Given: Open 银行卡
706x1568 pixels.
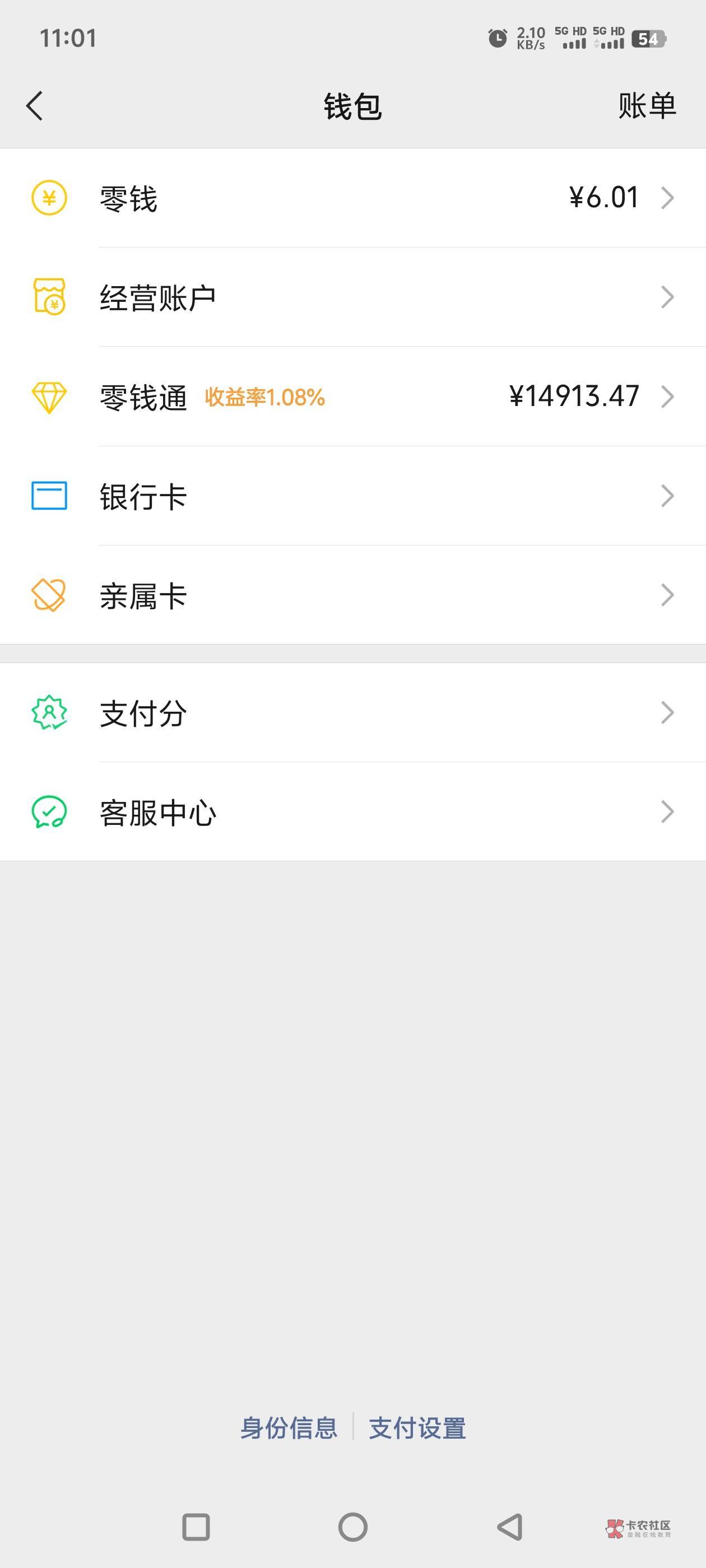Looking at the screenshot, I should click(354, 496).
